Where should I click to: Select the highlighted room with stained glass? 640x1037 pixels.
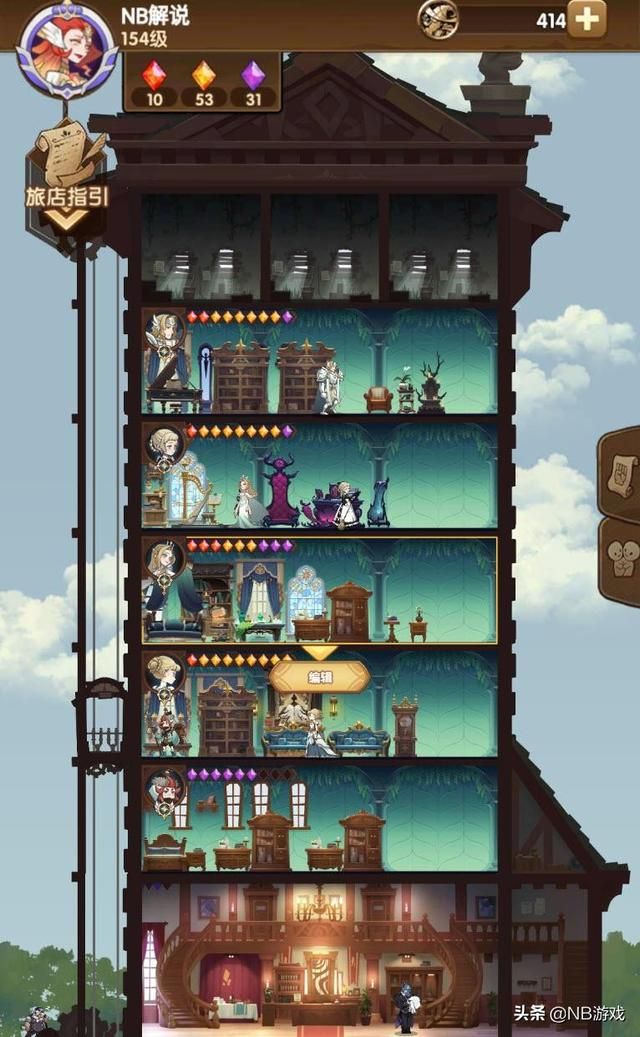320,590
